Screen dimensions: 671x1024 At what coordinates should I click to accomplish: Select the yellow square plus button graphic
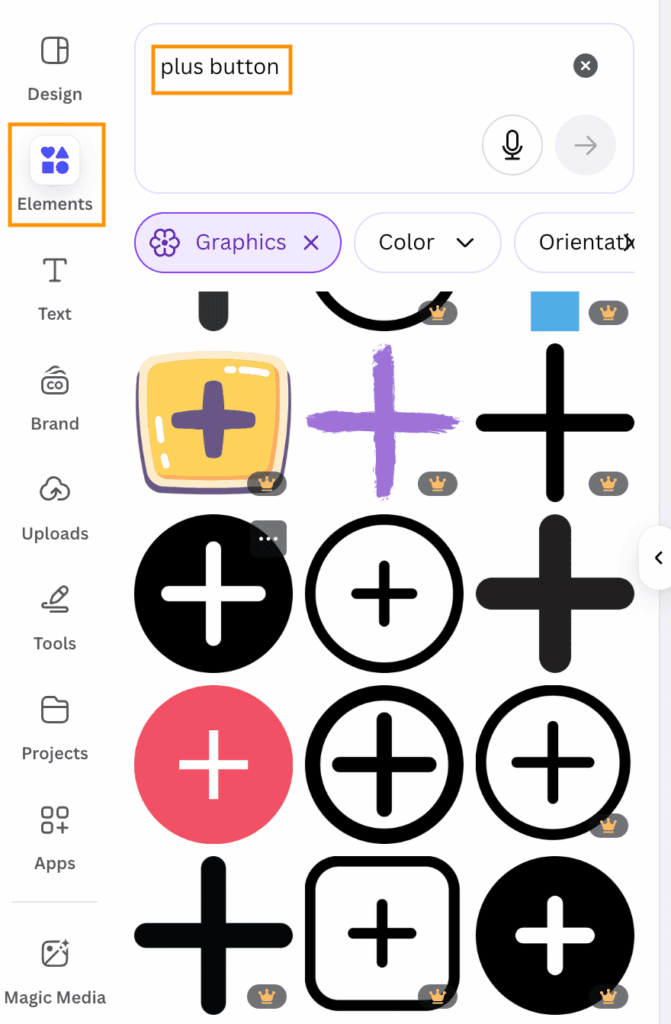click(211, 420)
